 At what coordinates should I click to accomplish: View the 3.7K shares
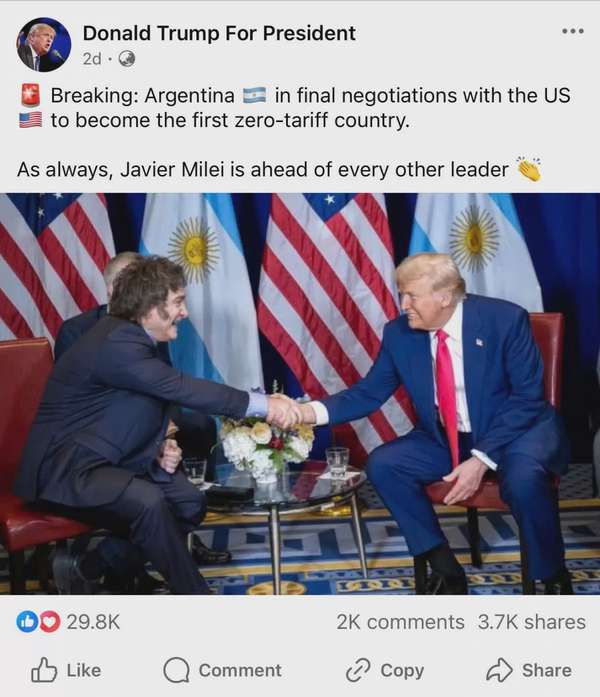531,622
